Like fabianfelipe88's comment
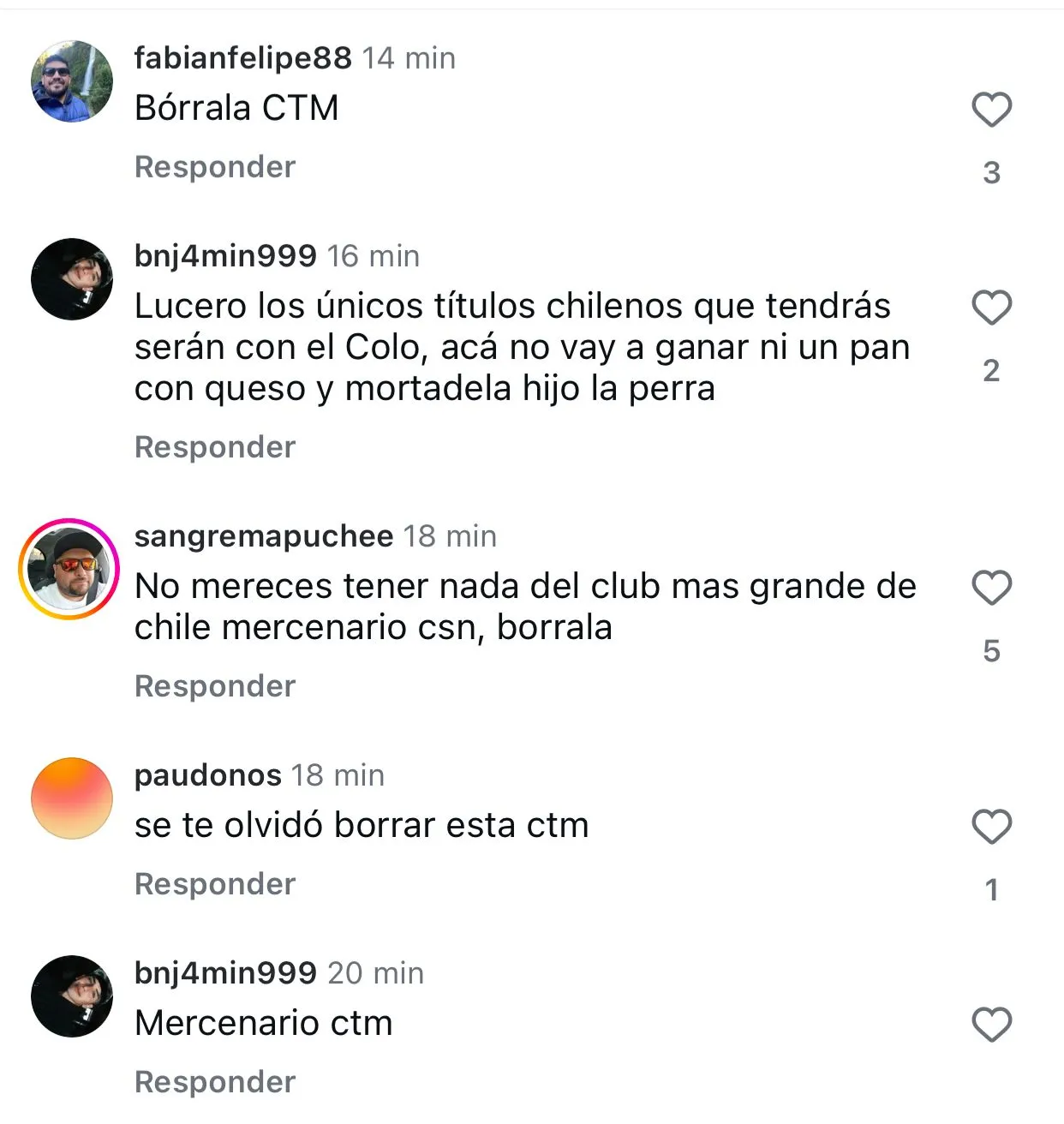 pos(991,110)
